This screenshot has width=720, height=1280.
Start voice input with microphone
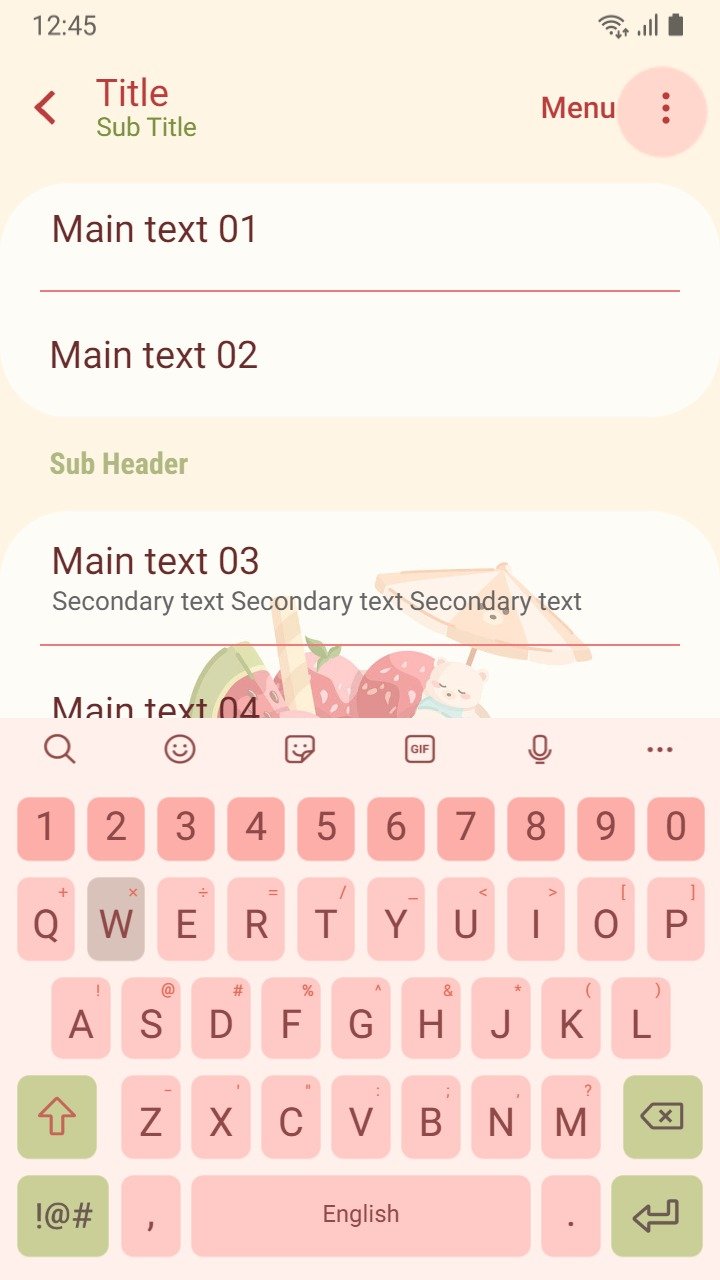540,748
